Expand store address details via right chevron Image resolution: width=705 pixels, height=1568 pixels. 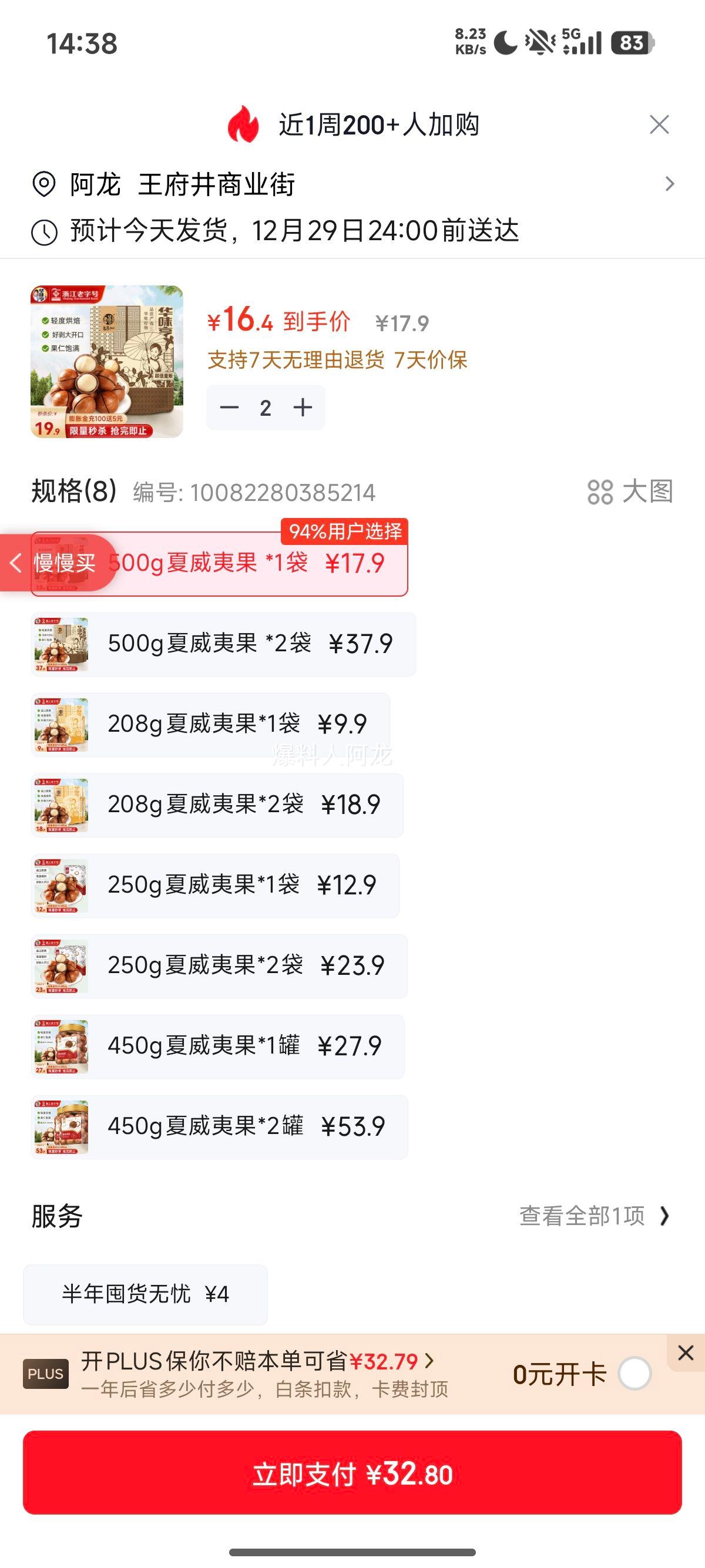click(670, 184)
